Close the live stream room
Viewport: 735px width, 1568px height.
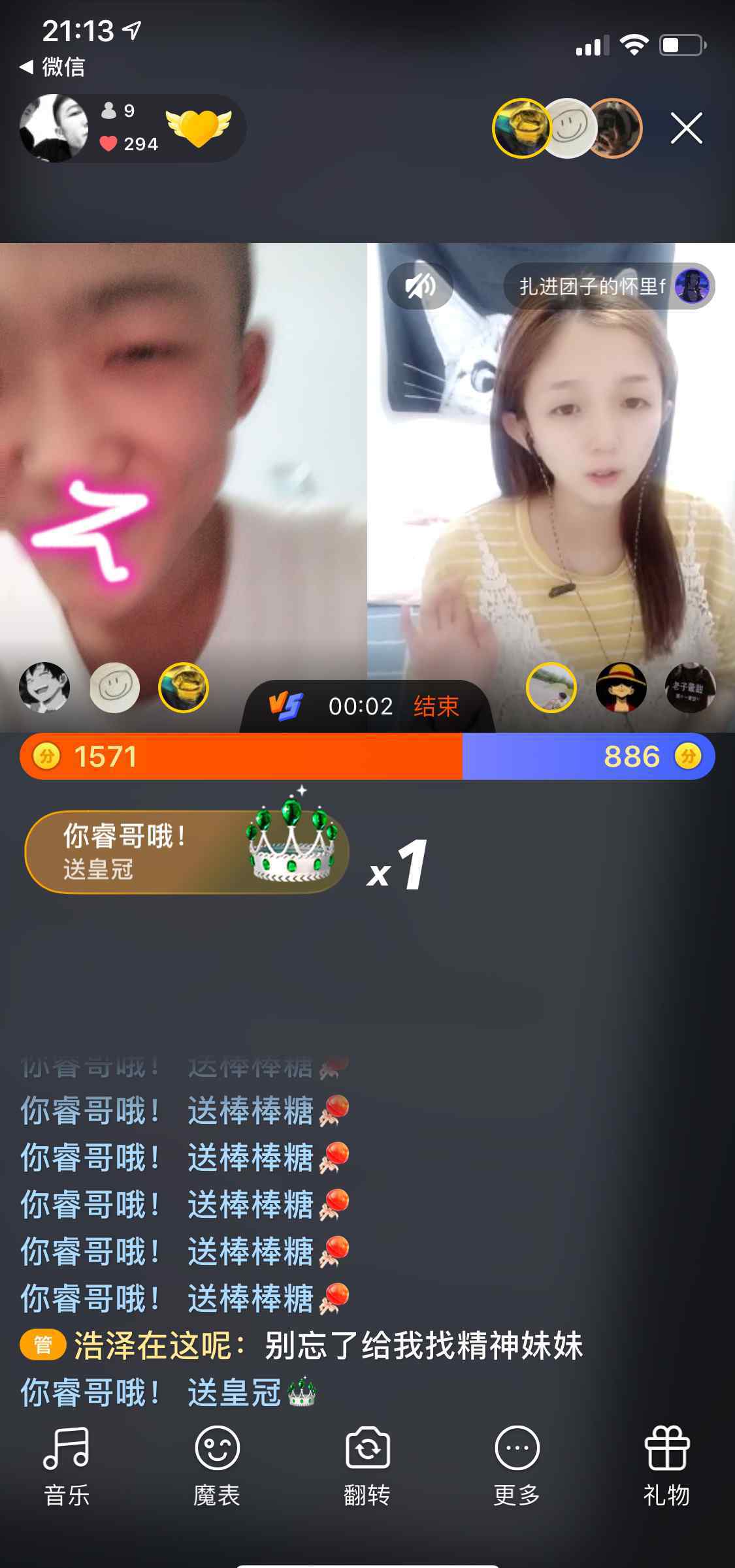(x=686, y=128)
